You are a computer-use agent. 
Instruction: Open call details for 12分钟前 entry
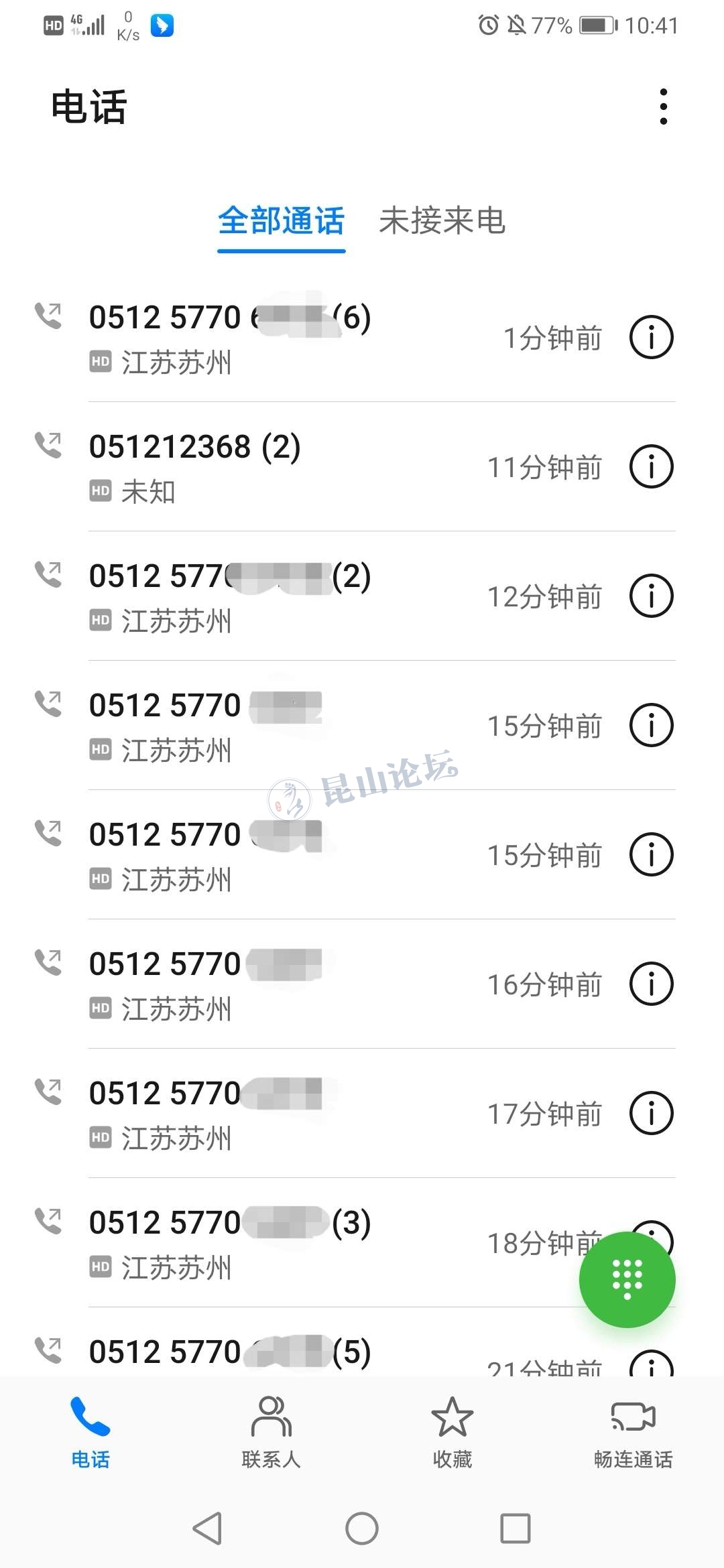click(x=651, y=596)
